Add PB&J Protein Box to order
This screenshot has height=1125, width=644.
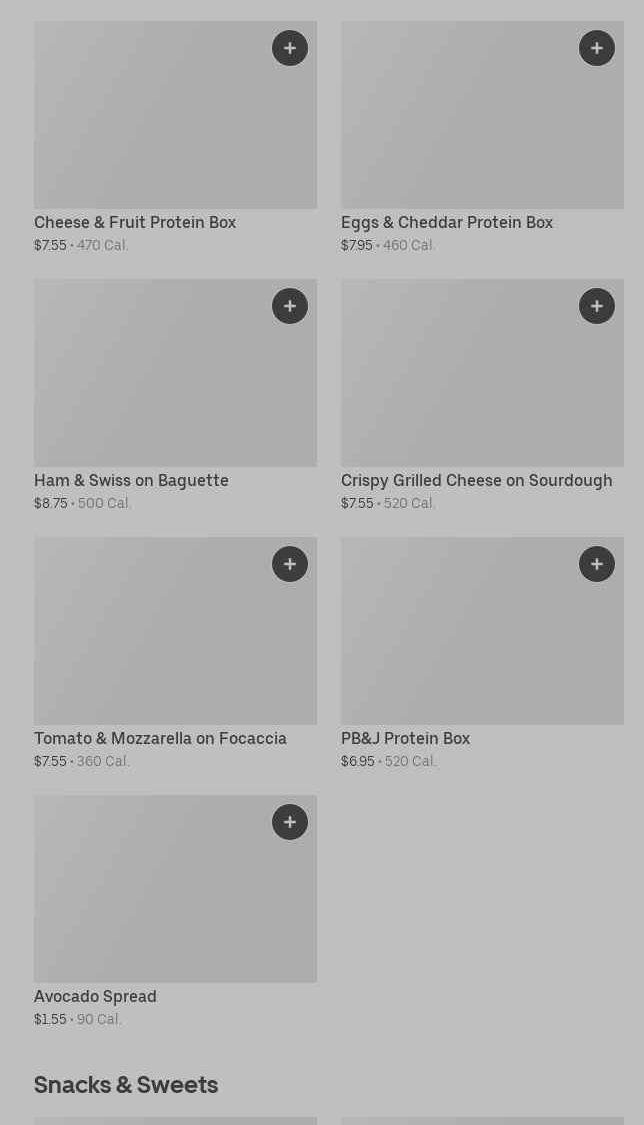(x=597, y=564)
